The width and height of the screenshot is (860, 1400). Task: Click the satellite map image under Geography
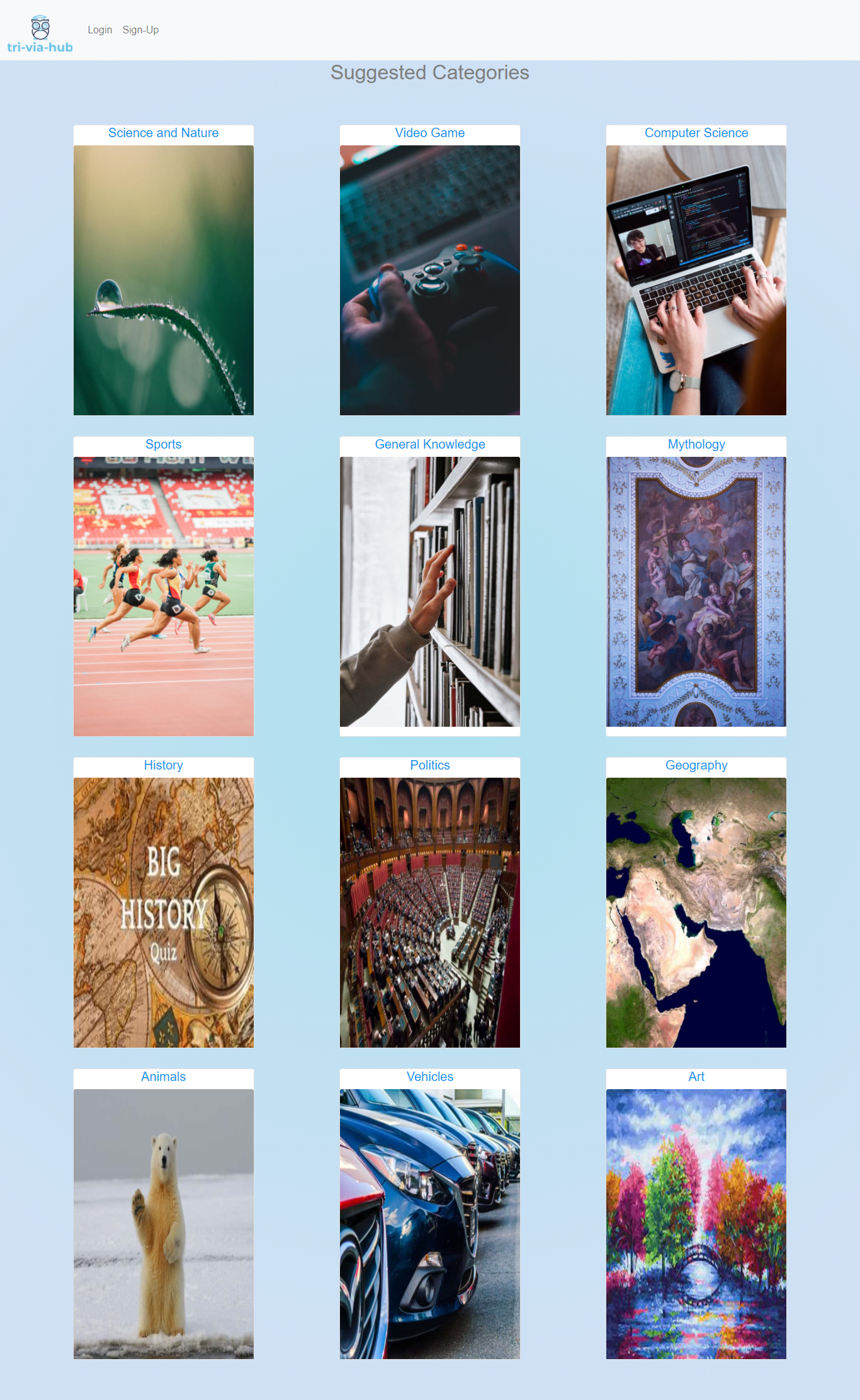click(x=696, y=911)
